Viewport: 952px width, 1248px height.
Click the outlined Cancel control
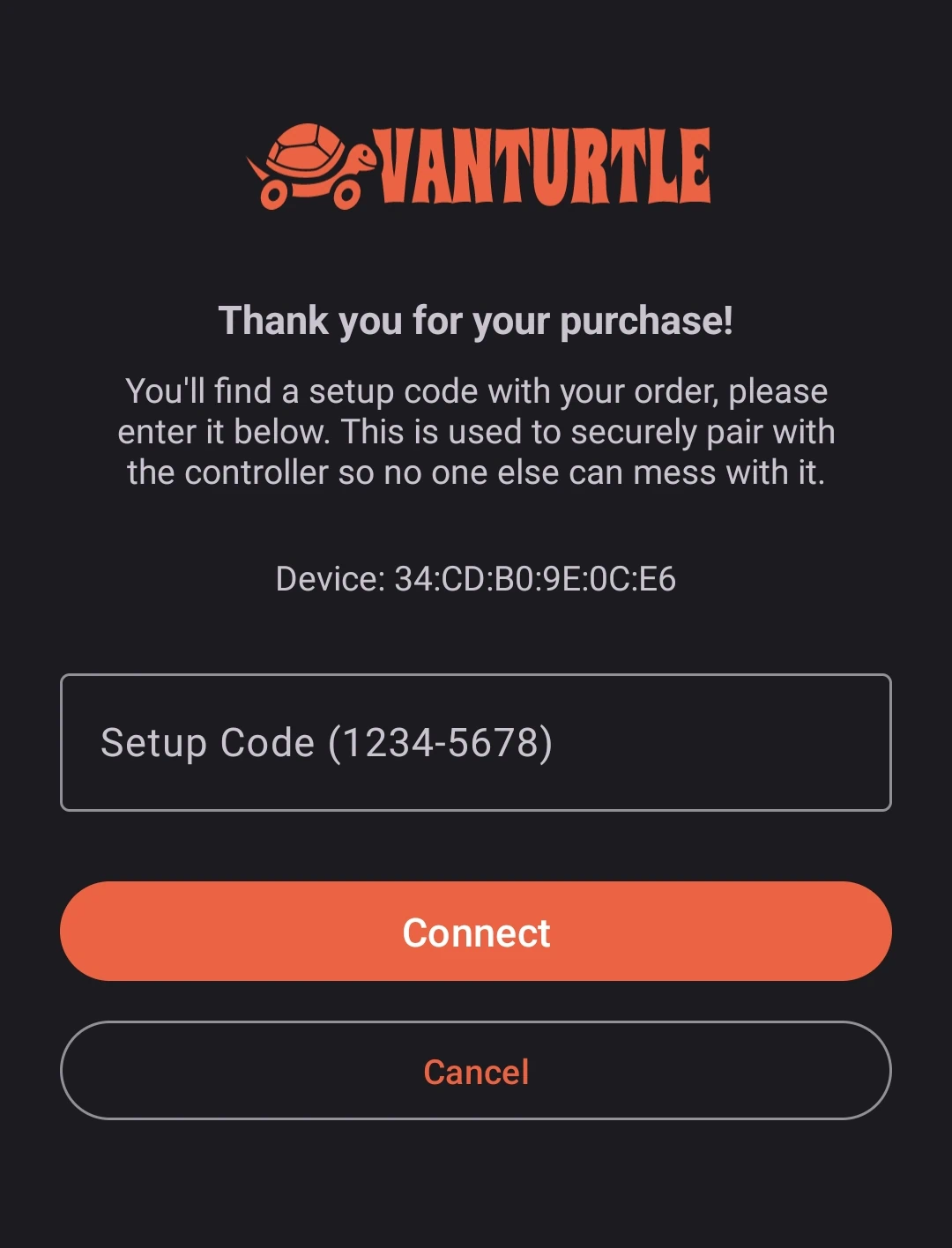[x=476, y=1071]
